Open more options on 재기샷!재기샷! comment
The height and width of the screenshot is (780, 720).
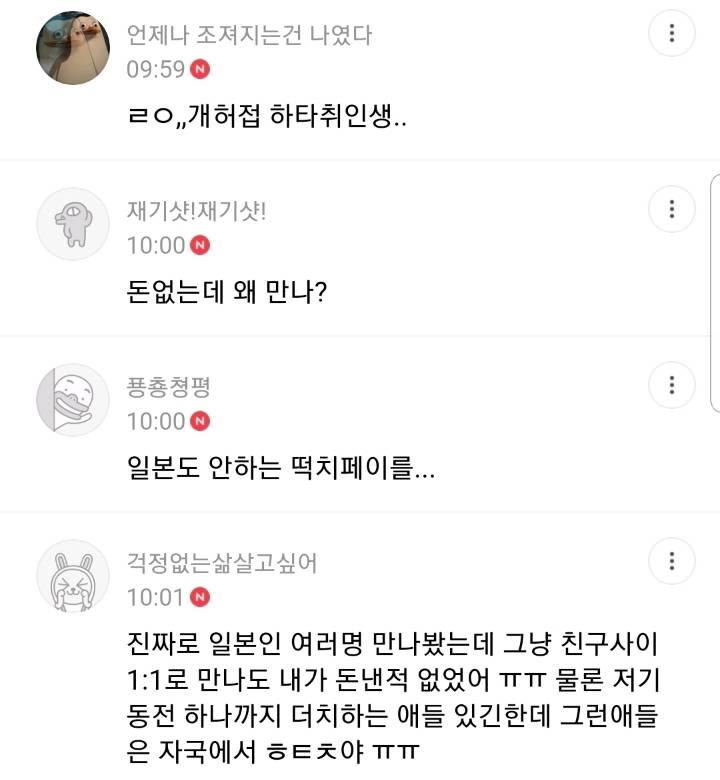(672, 209)
